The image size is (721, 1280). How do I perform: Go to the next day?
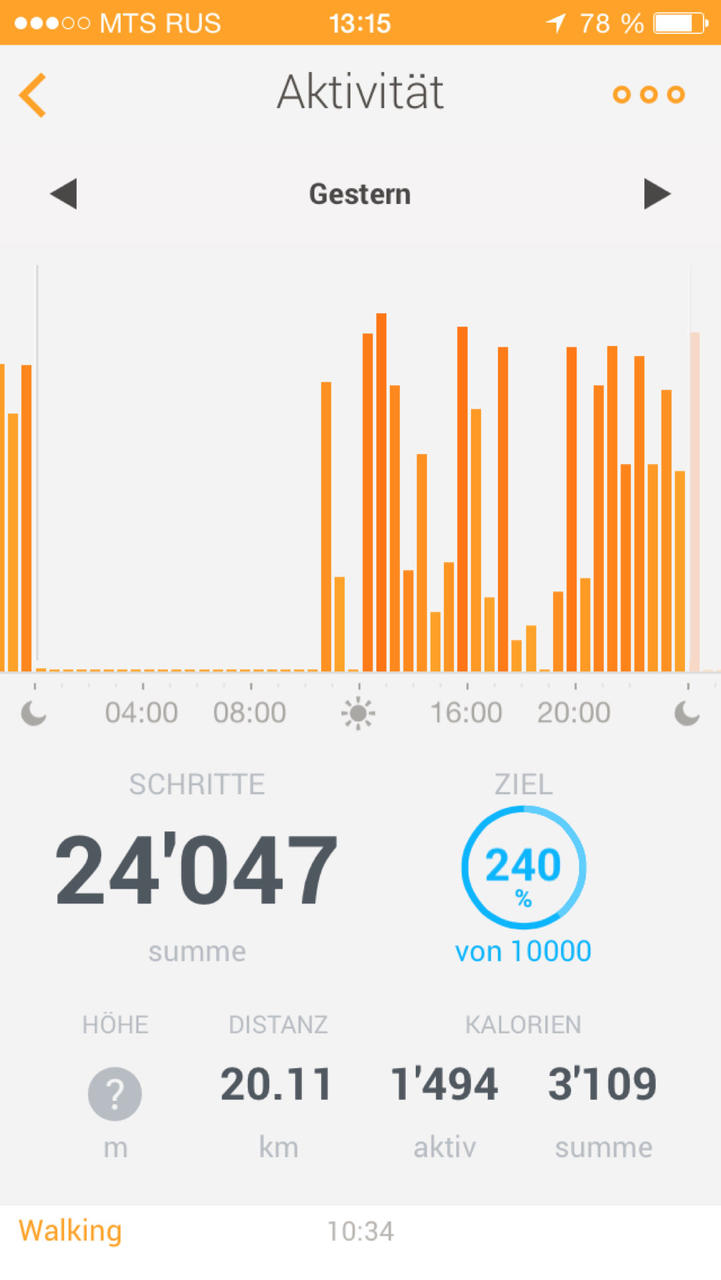click(657, 194)
